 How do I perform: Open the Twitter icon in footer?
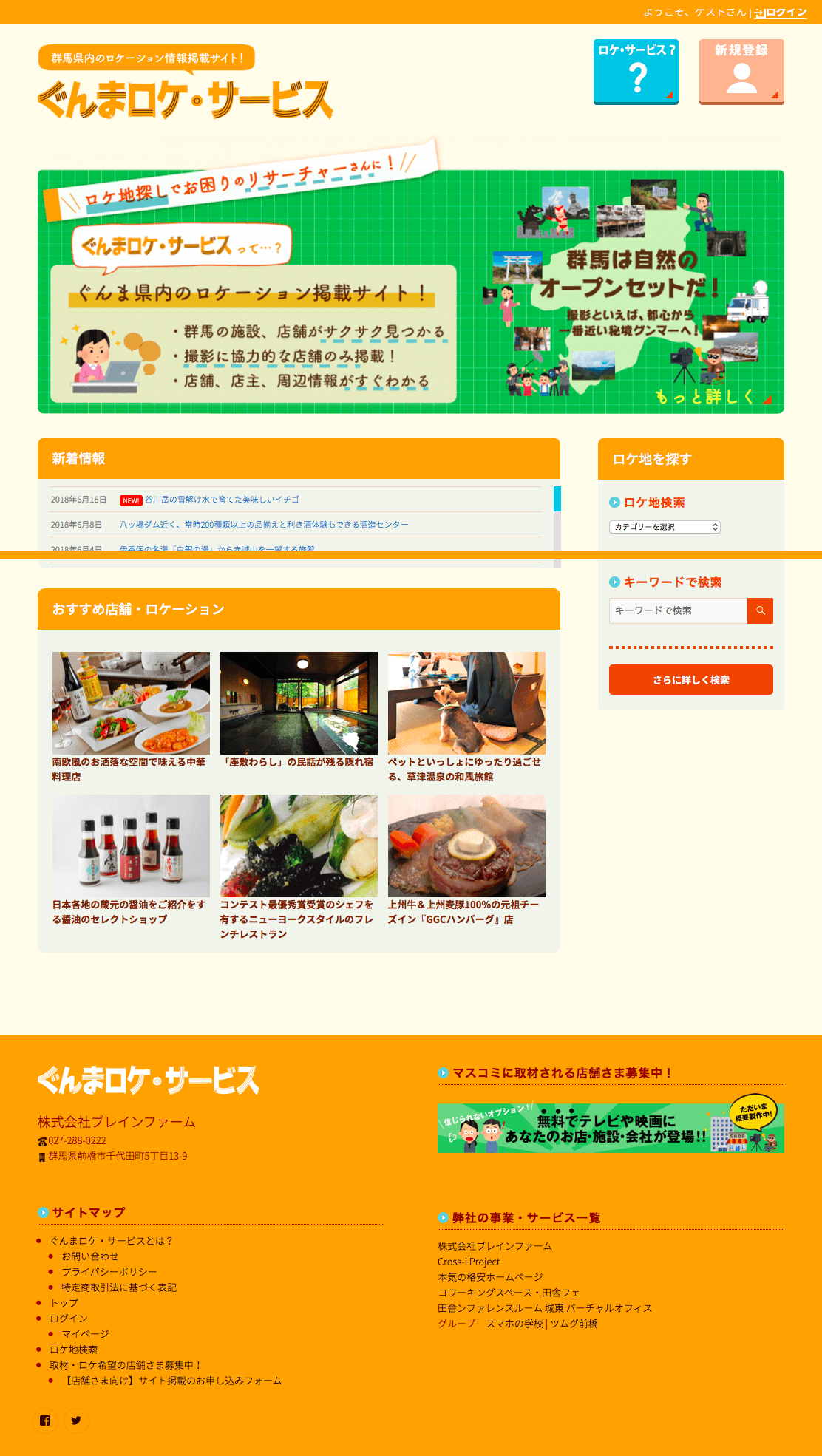(76, 1421)
